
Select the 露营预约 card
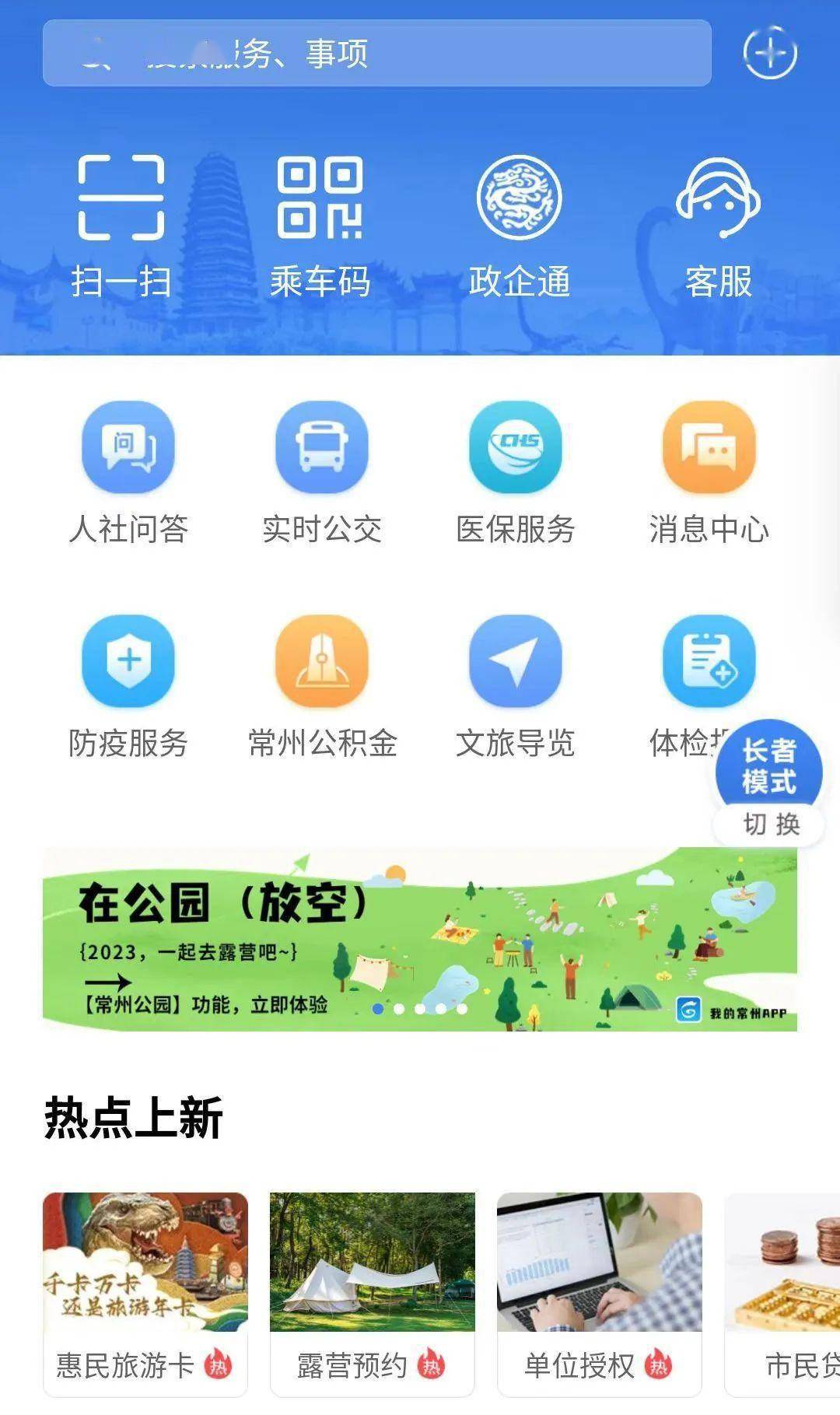click(x=372, y=1294)
